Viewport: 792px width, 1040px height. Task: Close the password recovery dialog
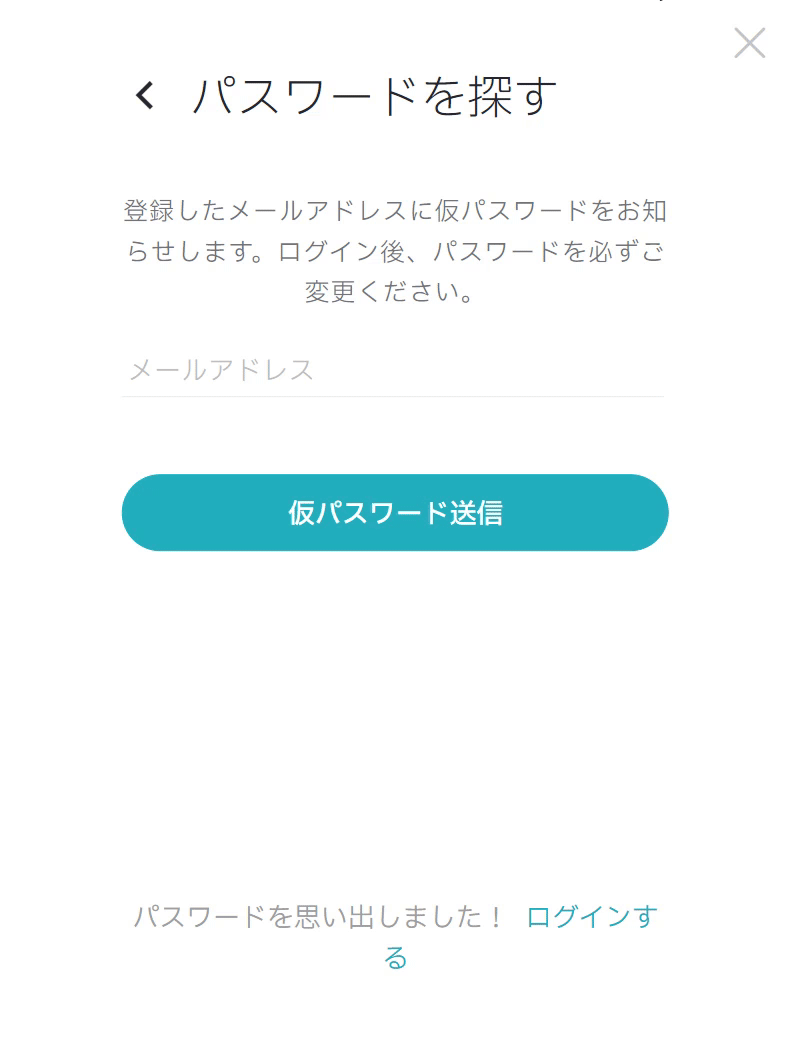pyautogui.click(x=749, y=43)
